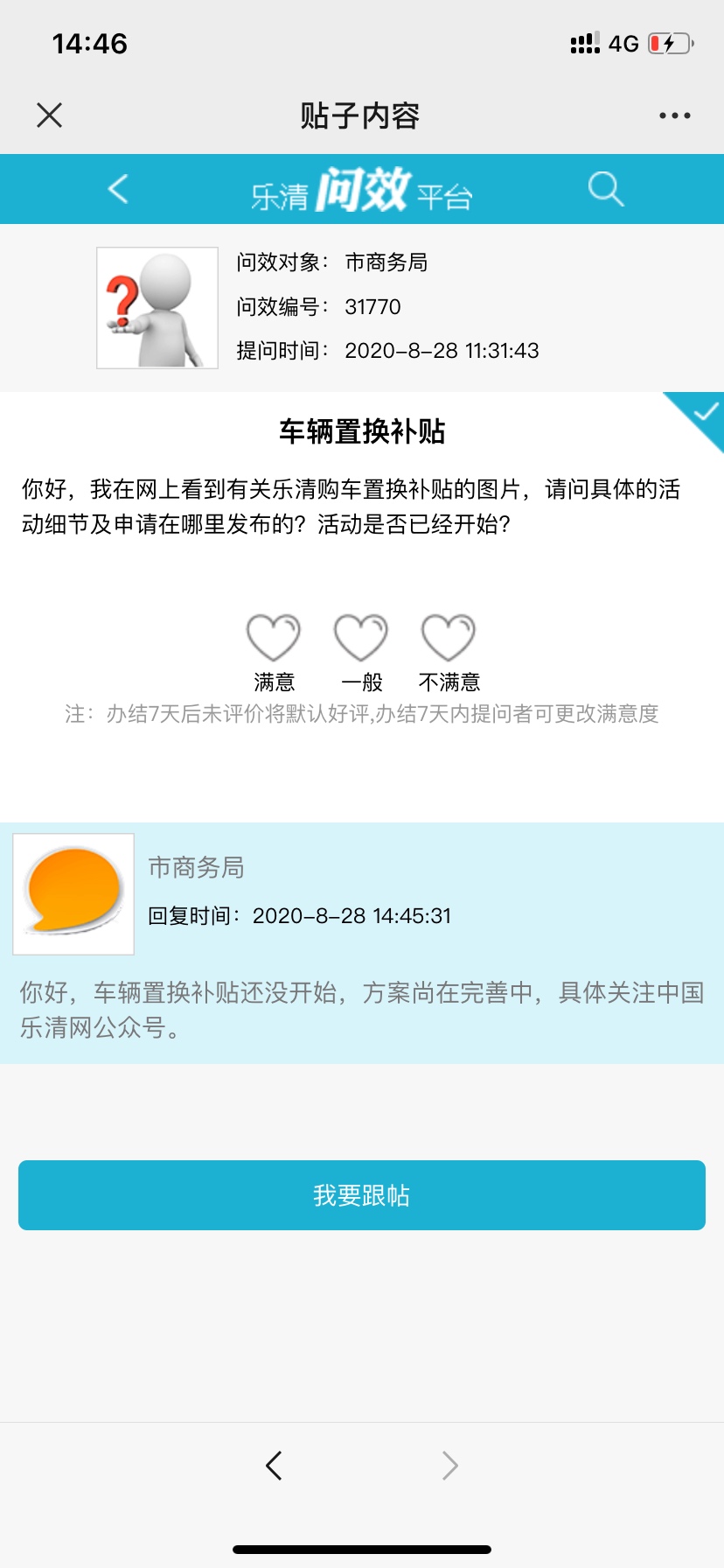The height and width of the screenshot is (1568, 724).
Task: Go back using the blue header arrow
Action: (x=118, y=189)
